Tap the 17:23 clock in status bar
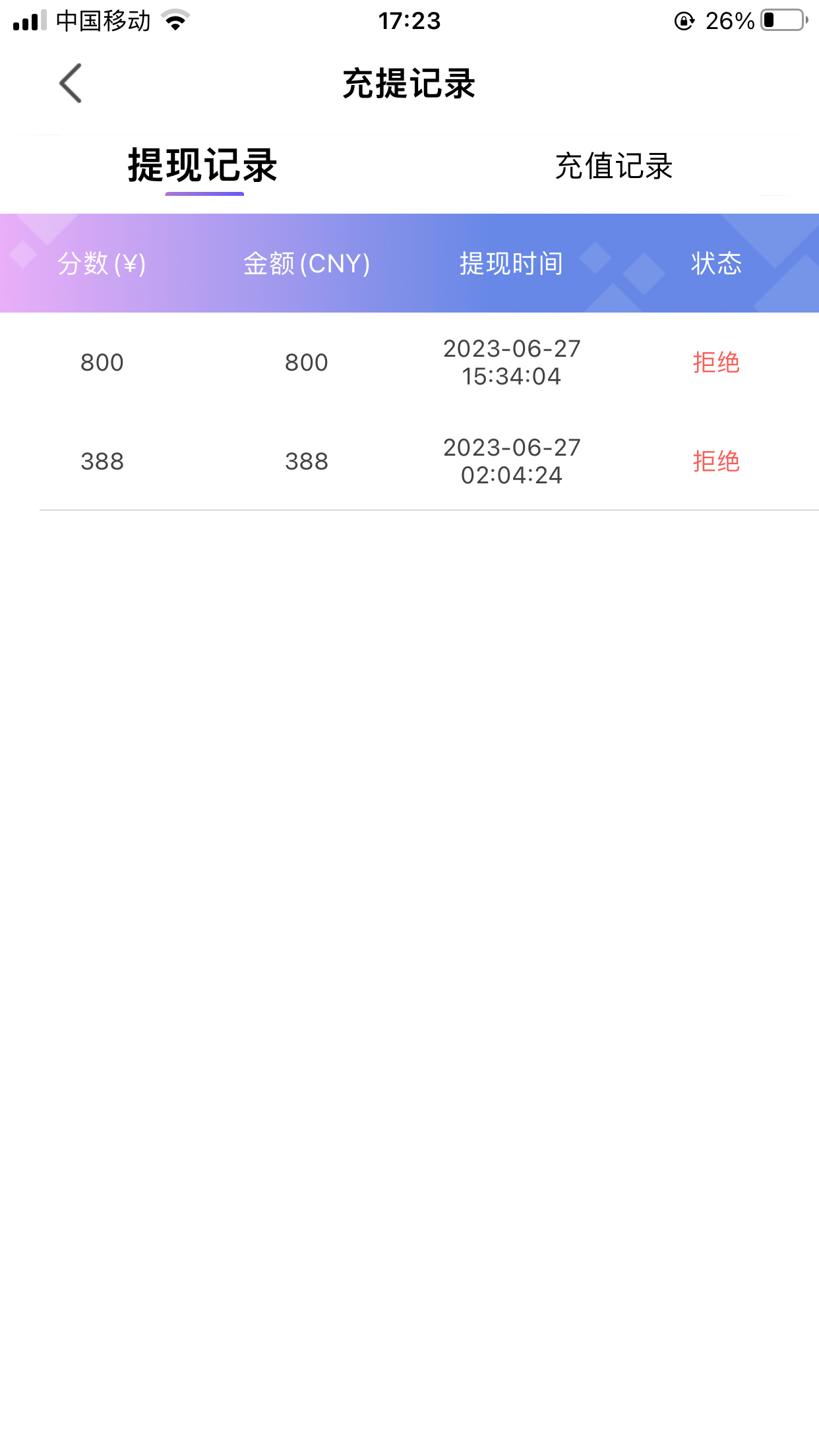 pos(409,20)
